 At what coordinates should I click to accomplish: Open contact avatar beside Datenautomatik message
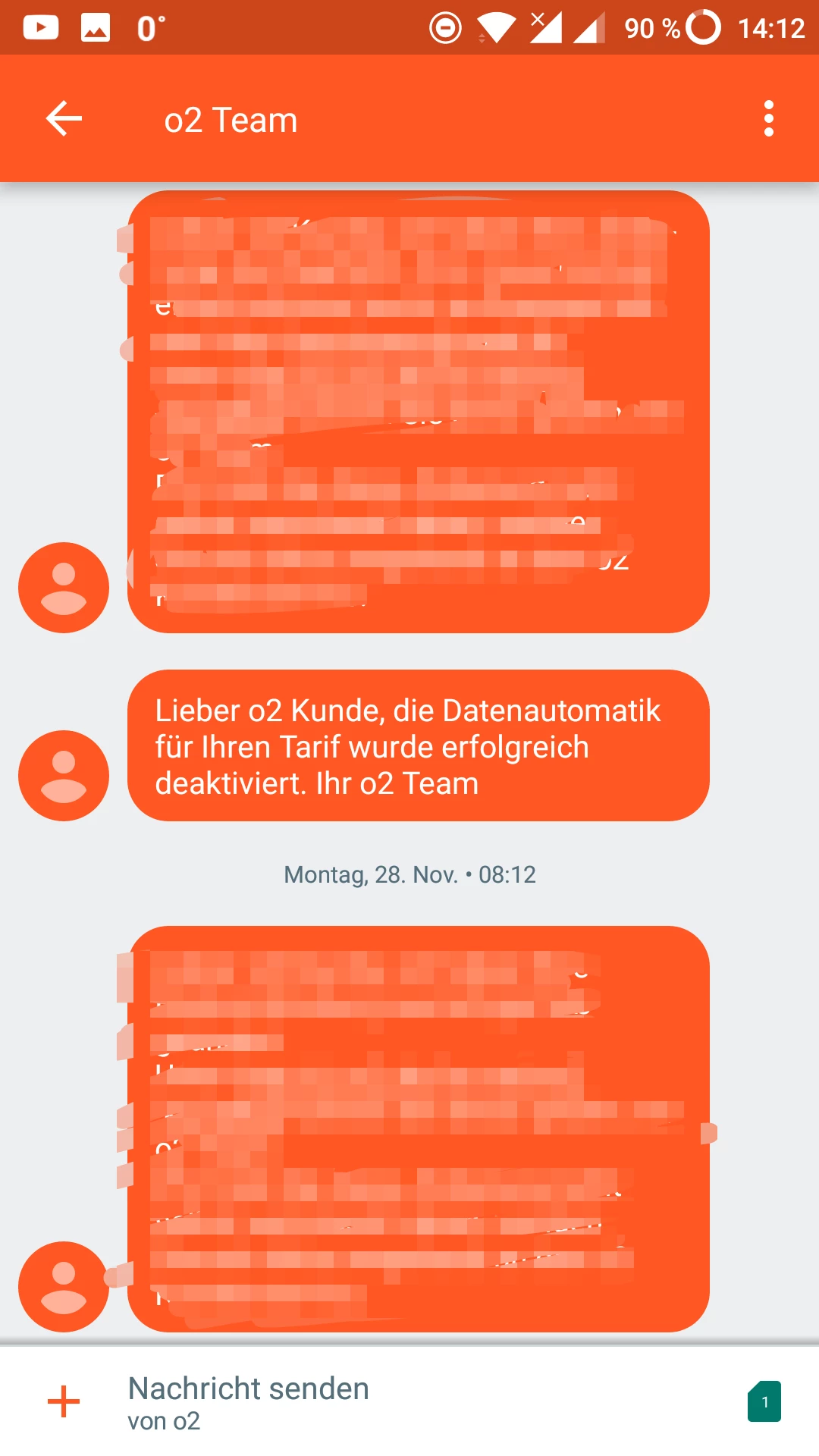click(x=64, y=776)
